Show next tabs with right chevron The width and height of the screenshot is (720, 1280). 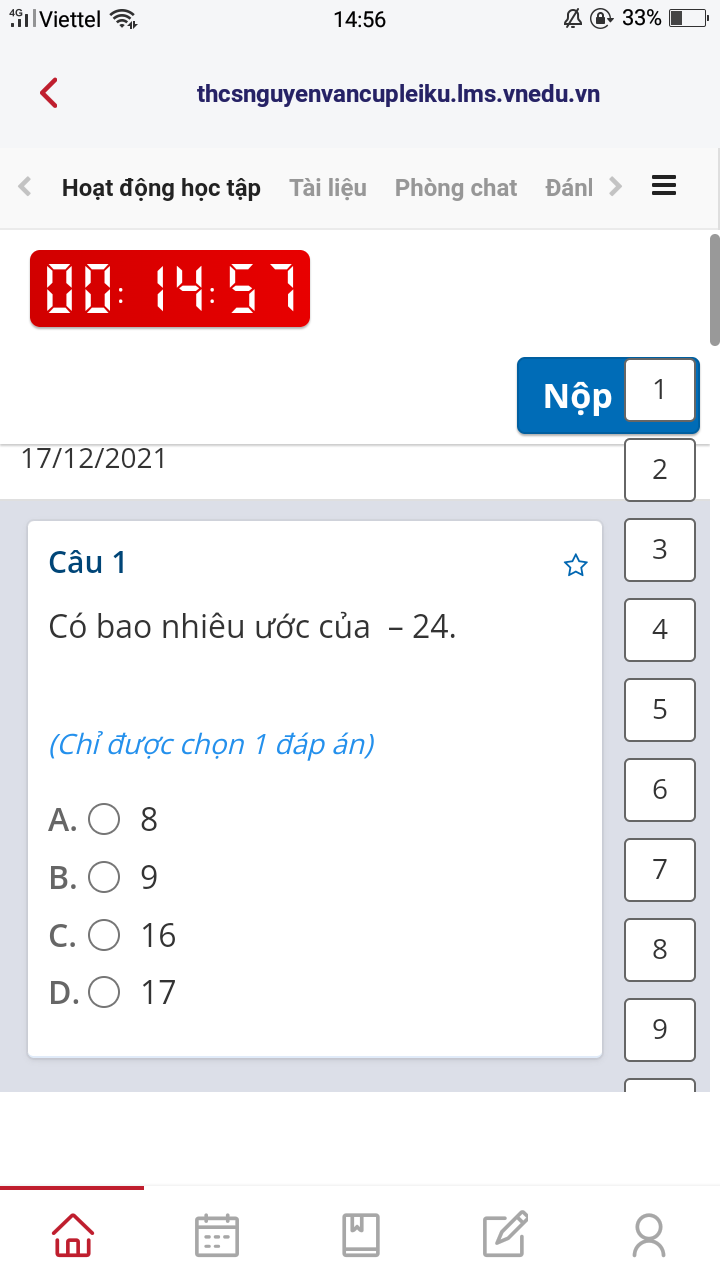pyautogui.click(x=616, y=187)
